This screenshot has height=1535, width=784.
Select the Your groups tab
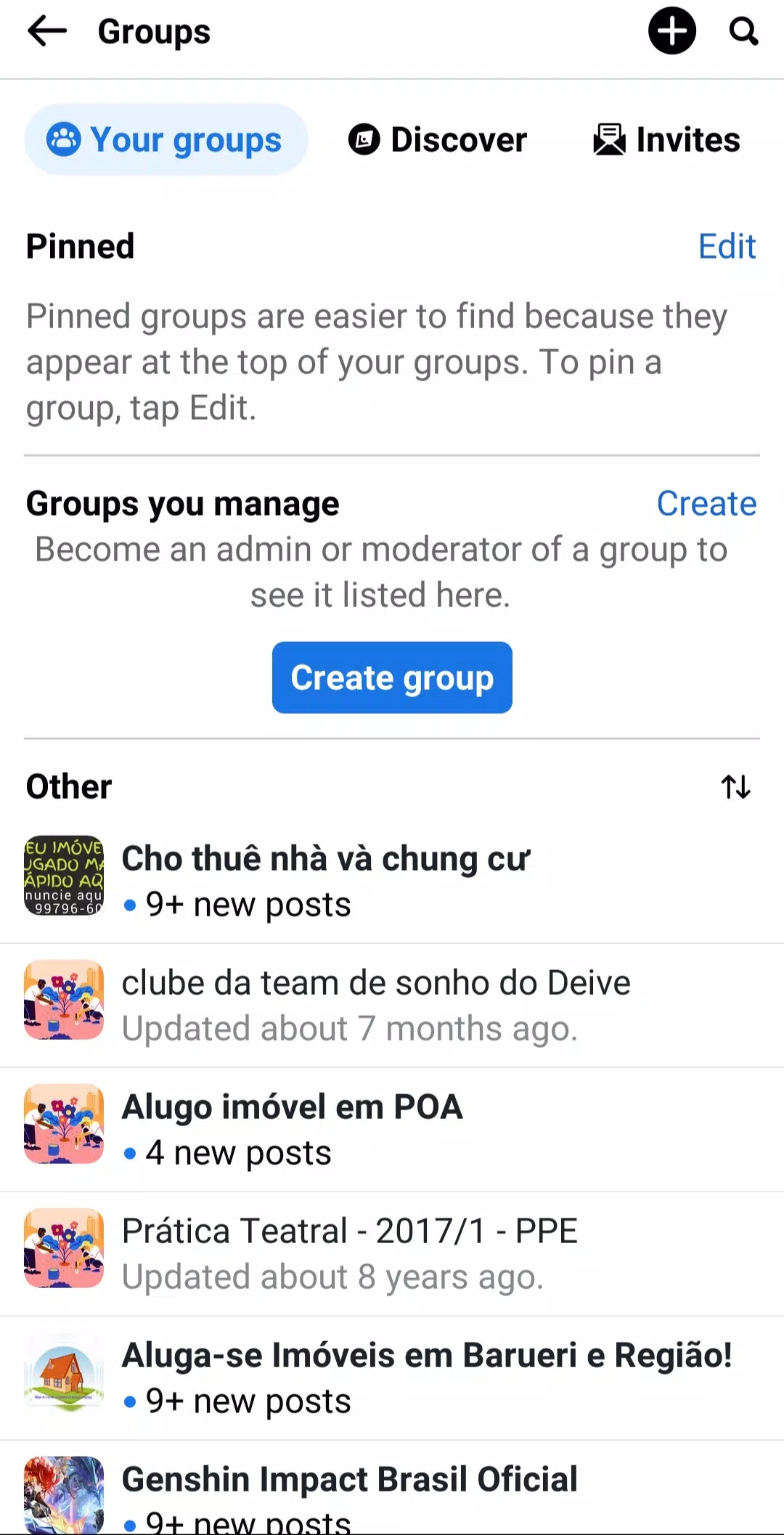(x=166, y=139)
